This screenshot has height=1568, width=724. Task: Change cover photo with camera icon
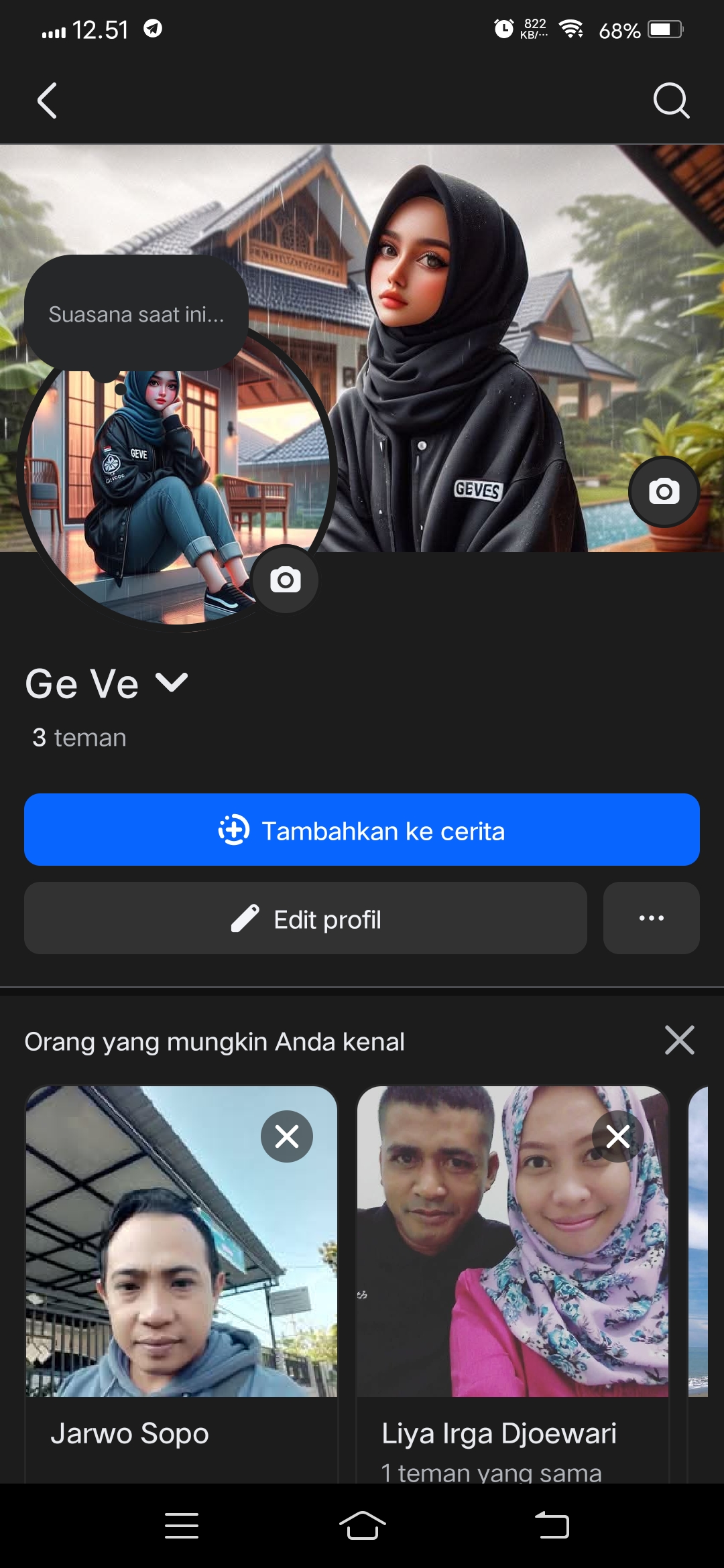tap(664, 492)
